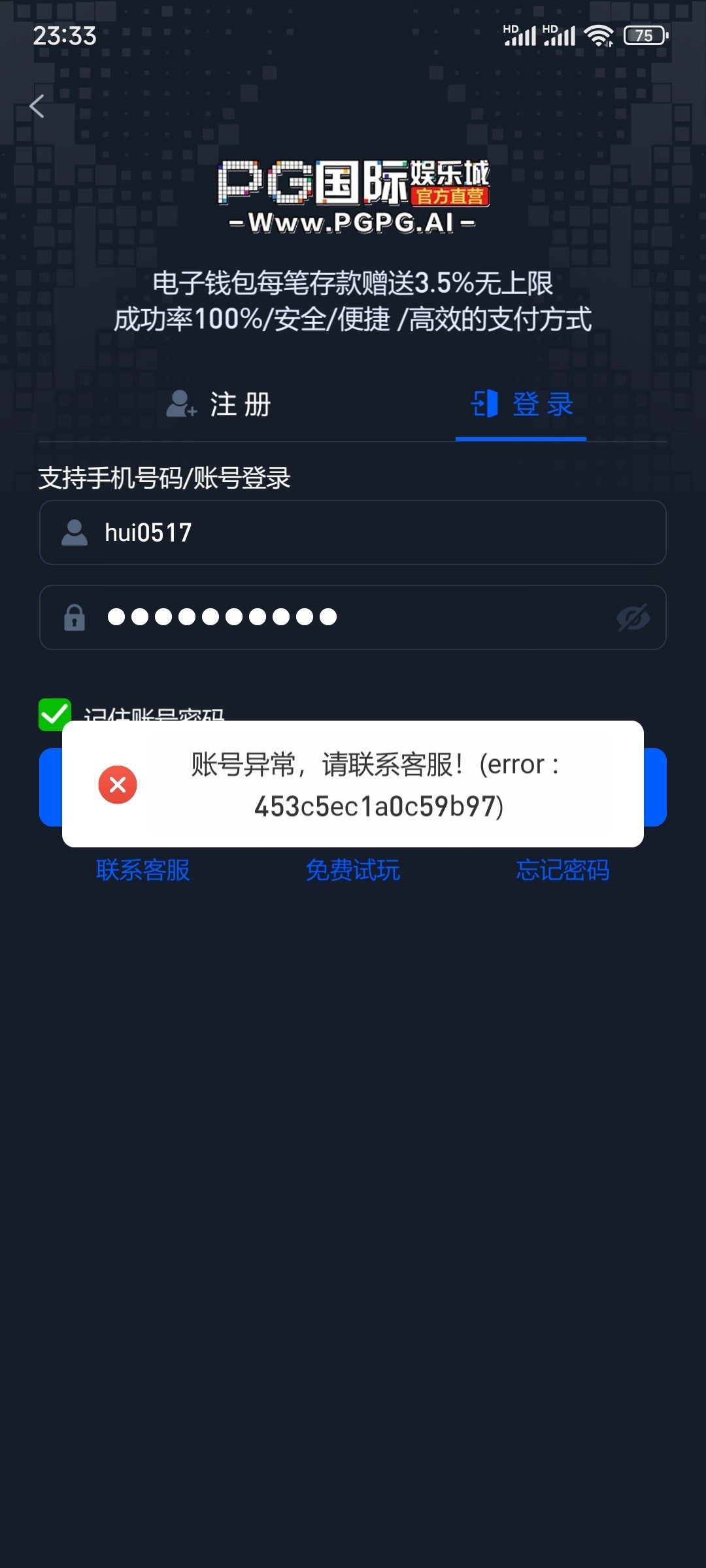
Task: Open the 忘记密码 link
Action: point(562,870)
